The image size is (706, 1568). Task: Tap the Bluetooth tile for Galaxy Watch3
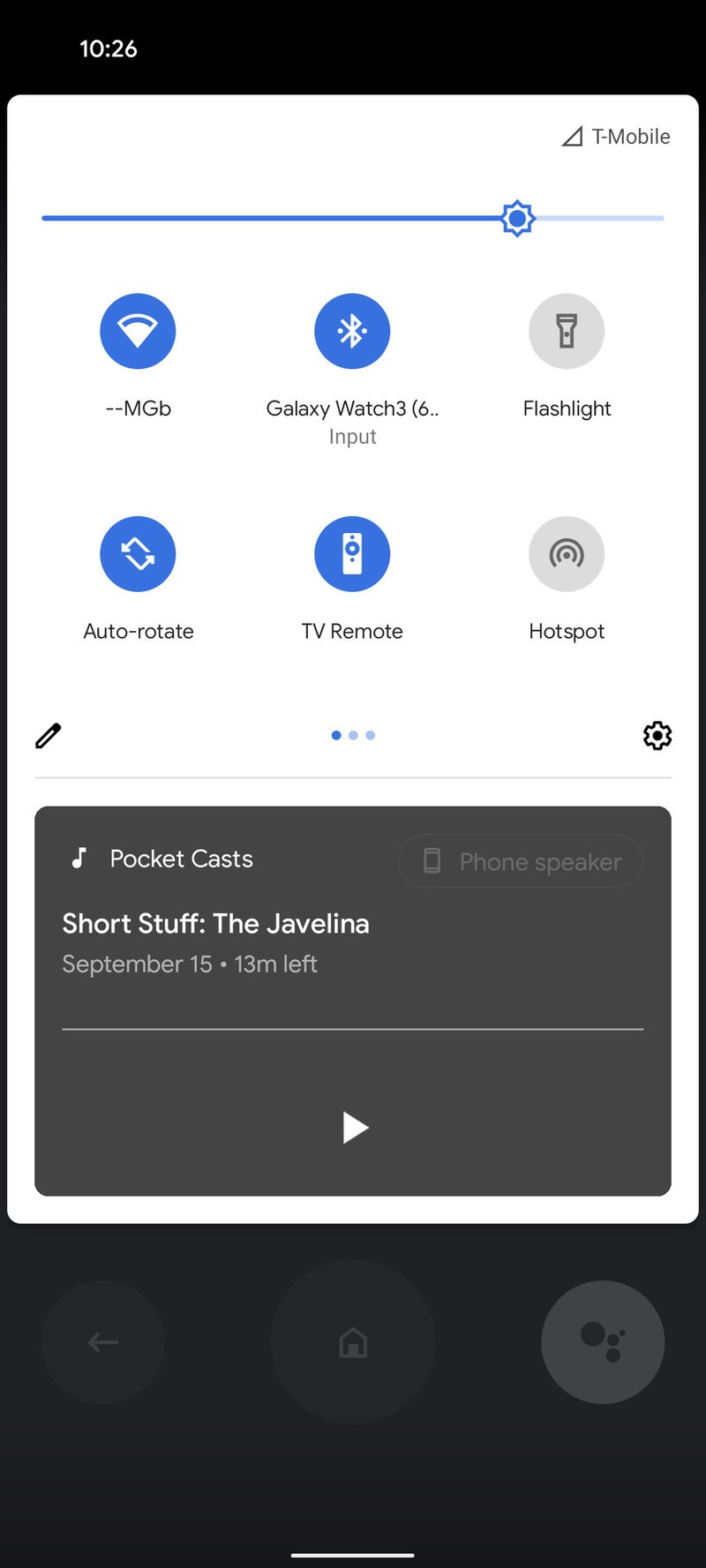[352, 331]
